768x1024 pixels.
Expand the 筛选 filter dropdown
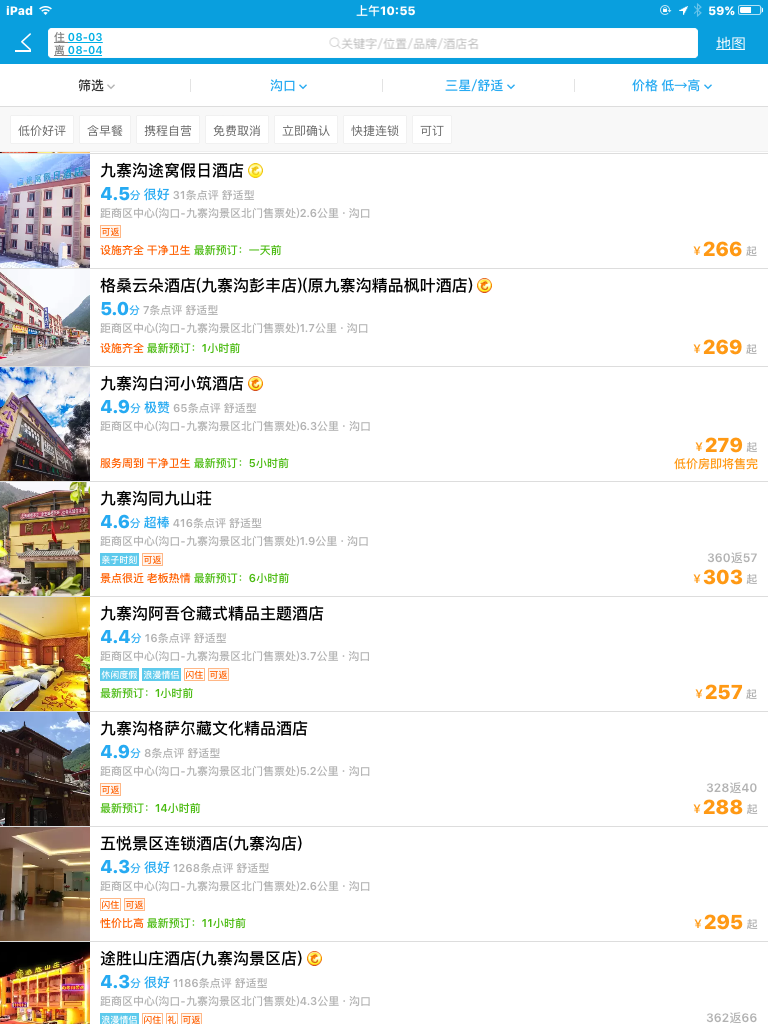click(96, 86)
